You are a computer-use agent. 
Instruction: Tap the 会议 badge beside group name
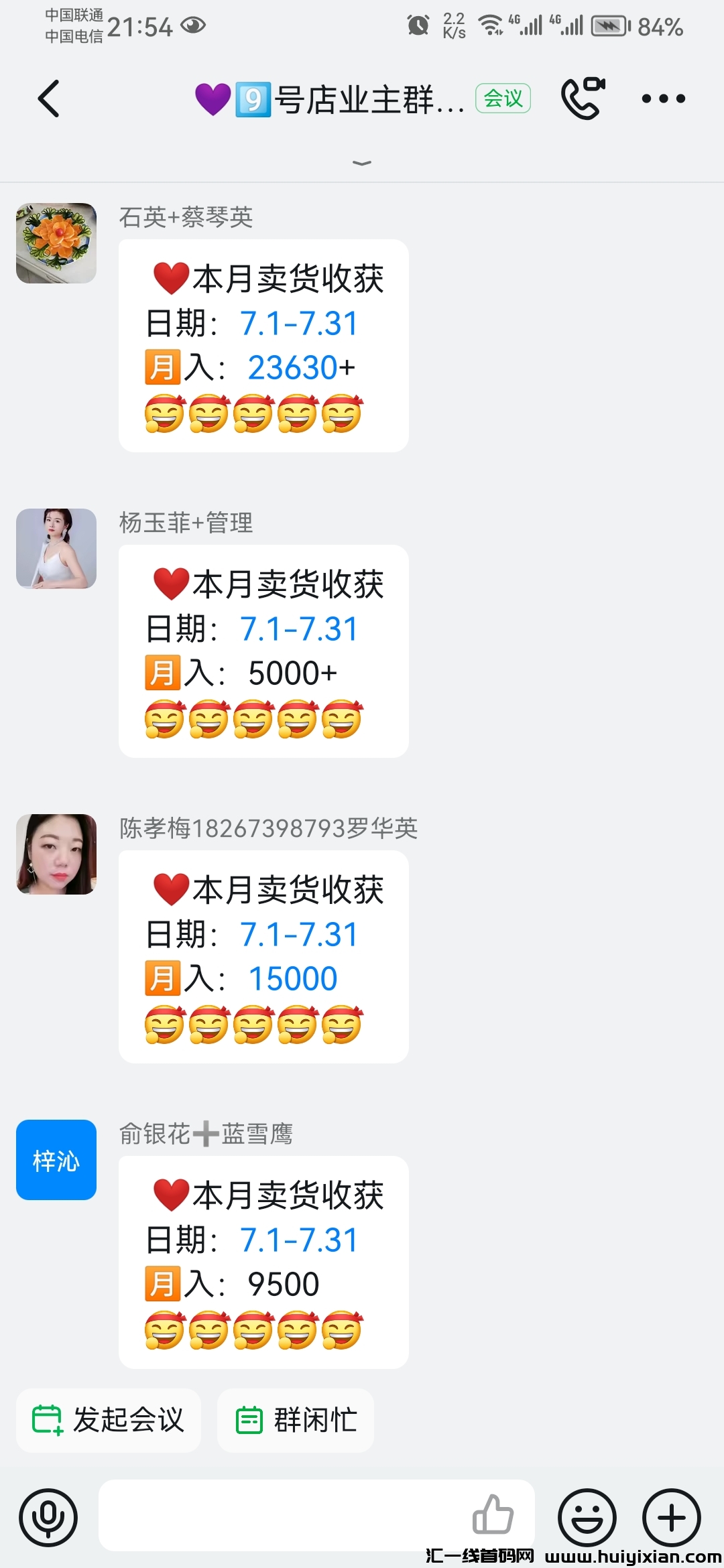click(x=501, y=98)
